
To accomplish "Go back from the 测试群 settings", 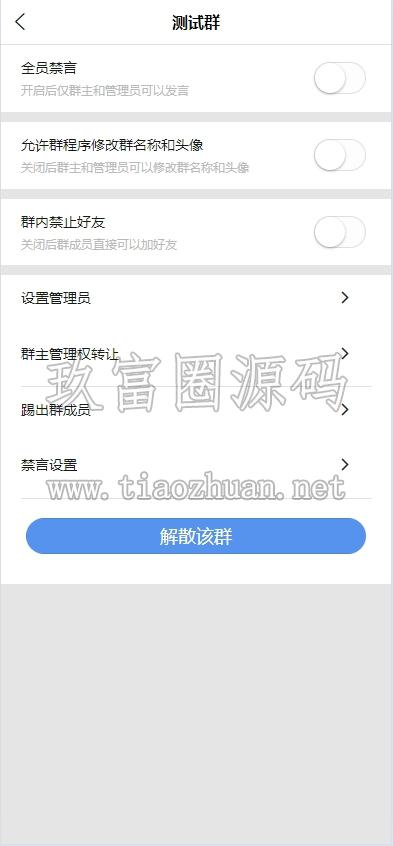I will (21, 22).
